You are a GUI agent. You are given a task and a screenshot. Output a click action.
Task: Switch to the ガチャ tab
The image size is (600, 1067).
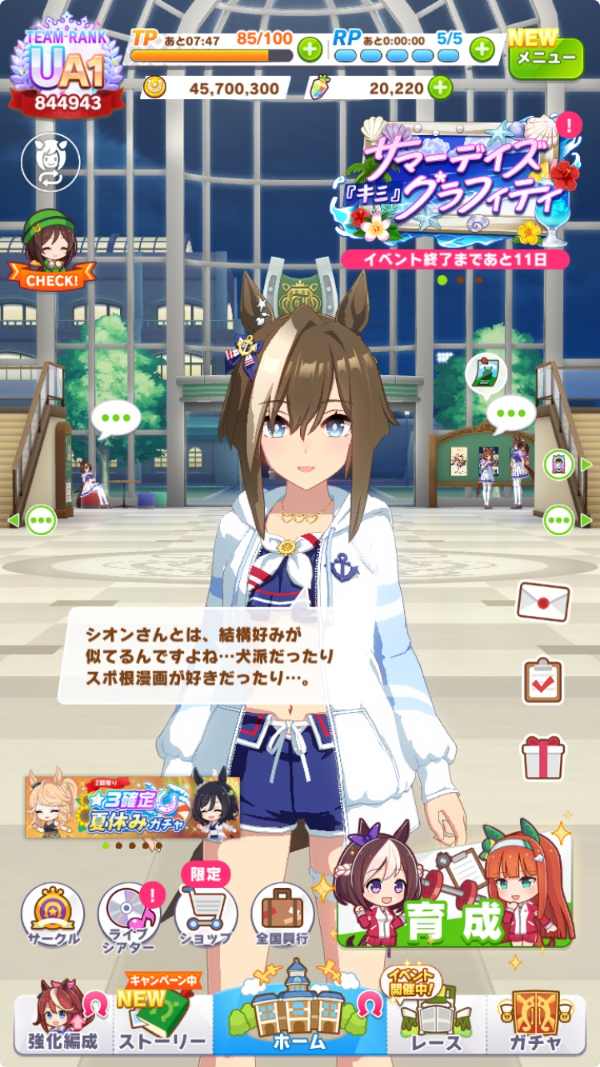click(535, 1020)
